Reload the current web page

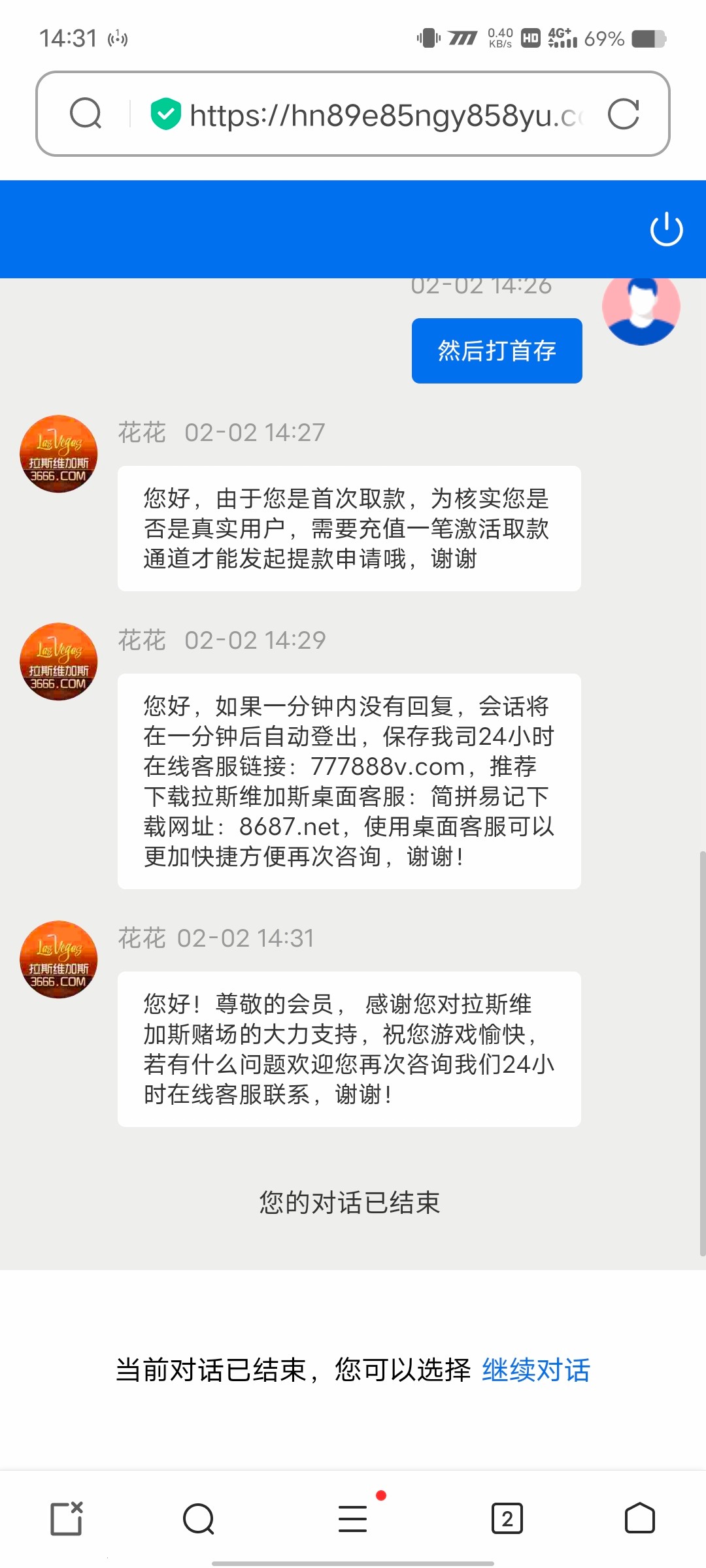coord(623,114)
